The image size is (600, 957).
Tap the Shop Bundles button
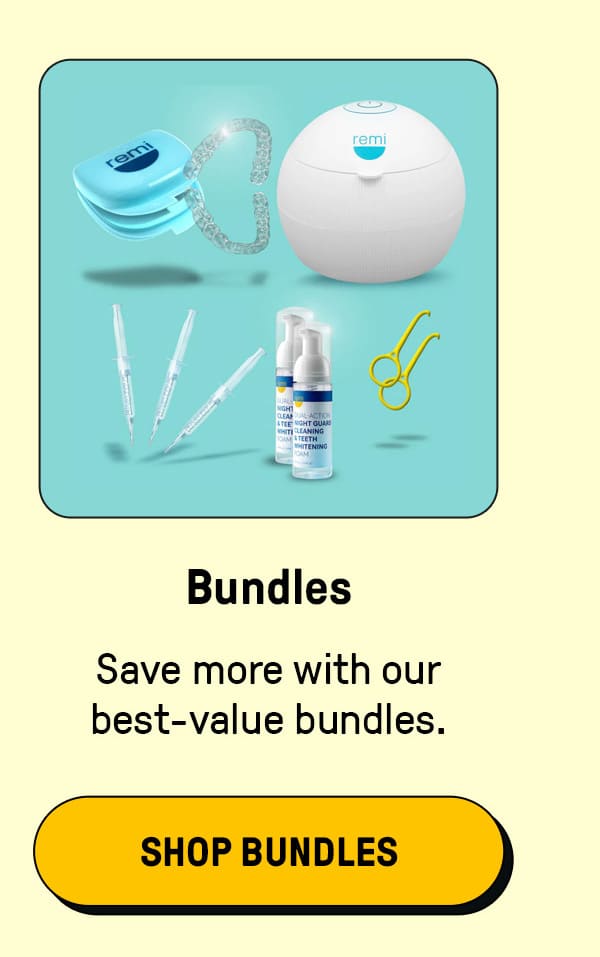pos(269,851)
